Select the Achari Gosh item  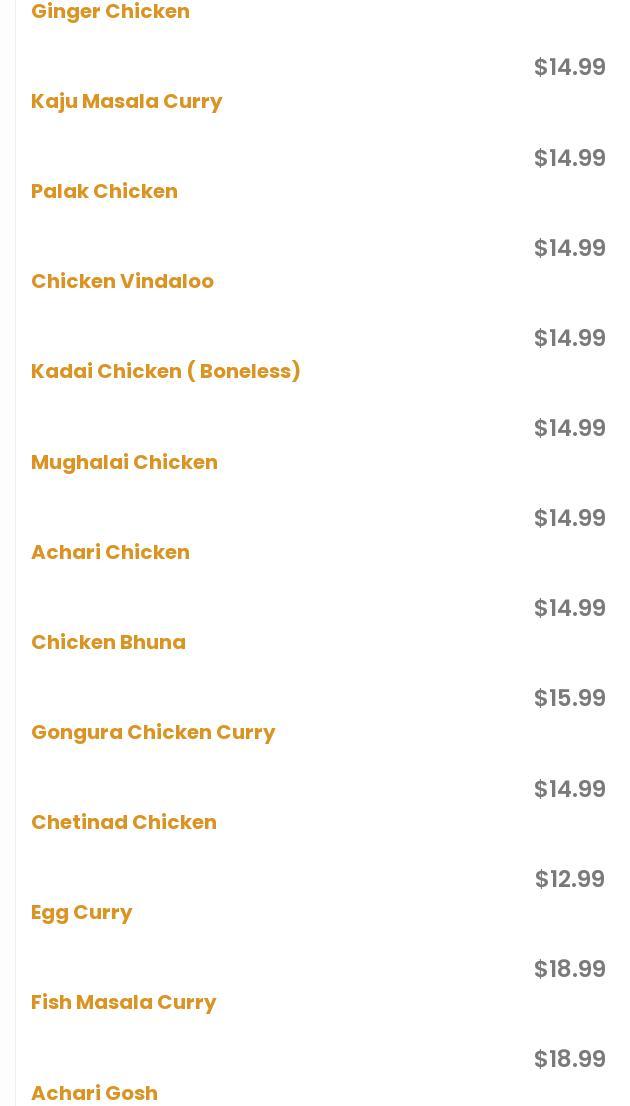pyautogui.click(x=94, y=1092)
